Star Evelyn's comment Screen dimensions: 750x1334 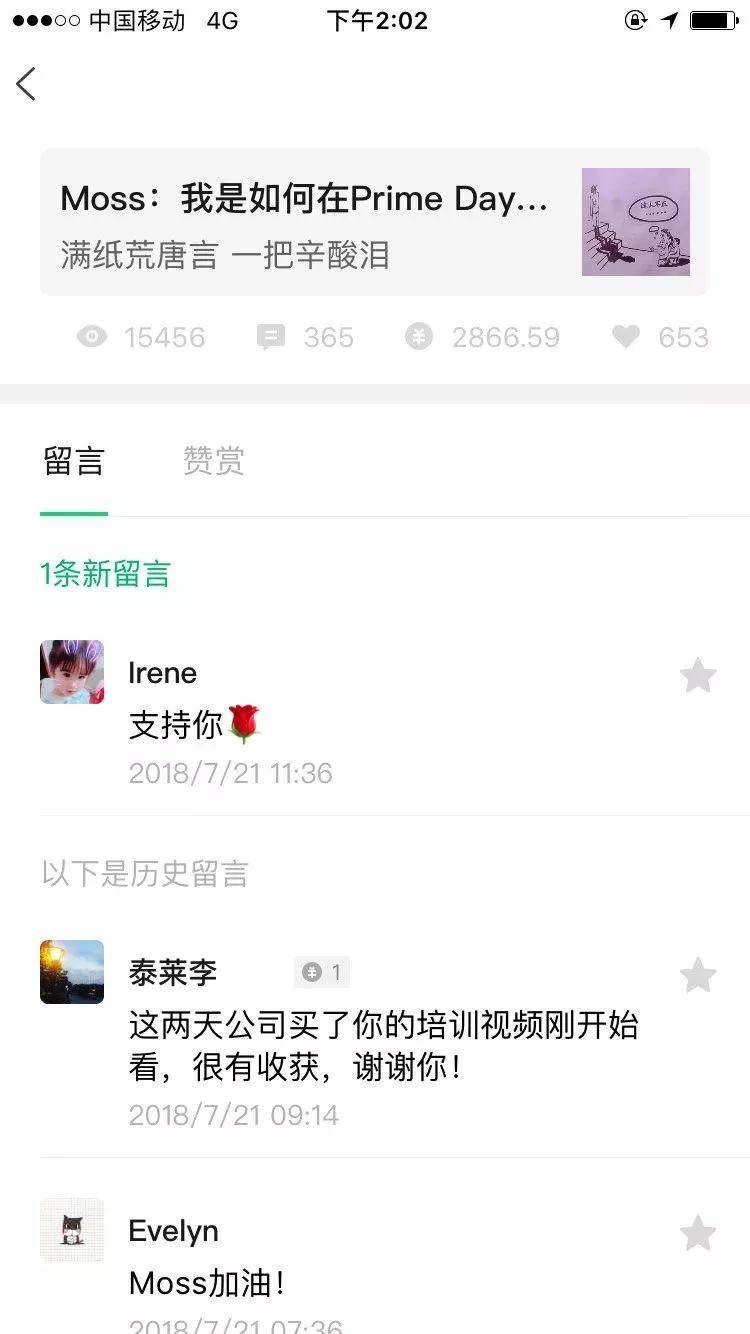point(698,1234)
